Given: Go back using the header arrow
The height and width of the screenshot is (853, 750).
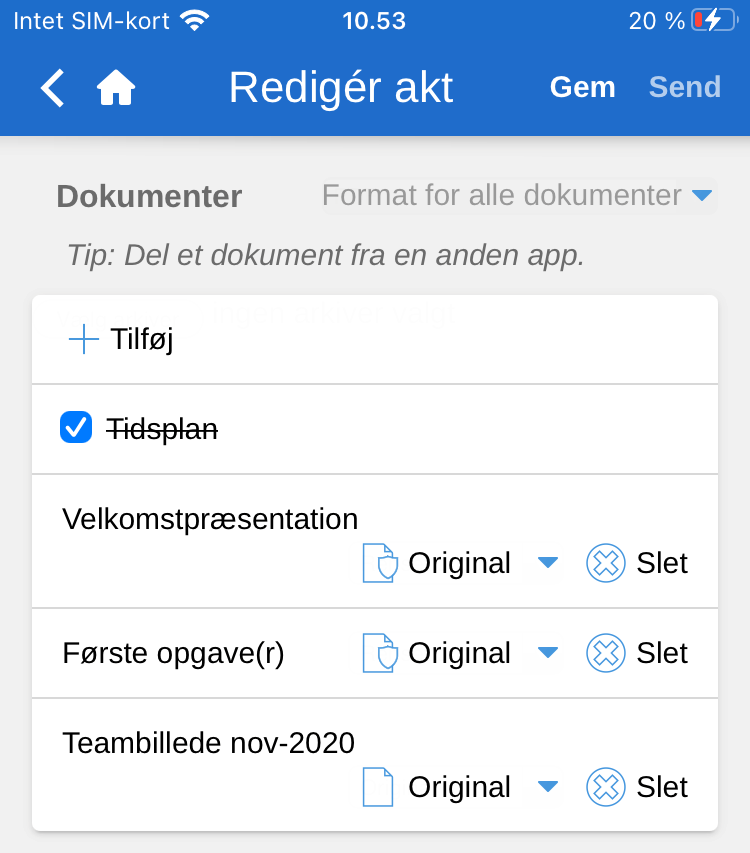Looking at the screenshot, I should [x=52, y=88].
